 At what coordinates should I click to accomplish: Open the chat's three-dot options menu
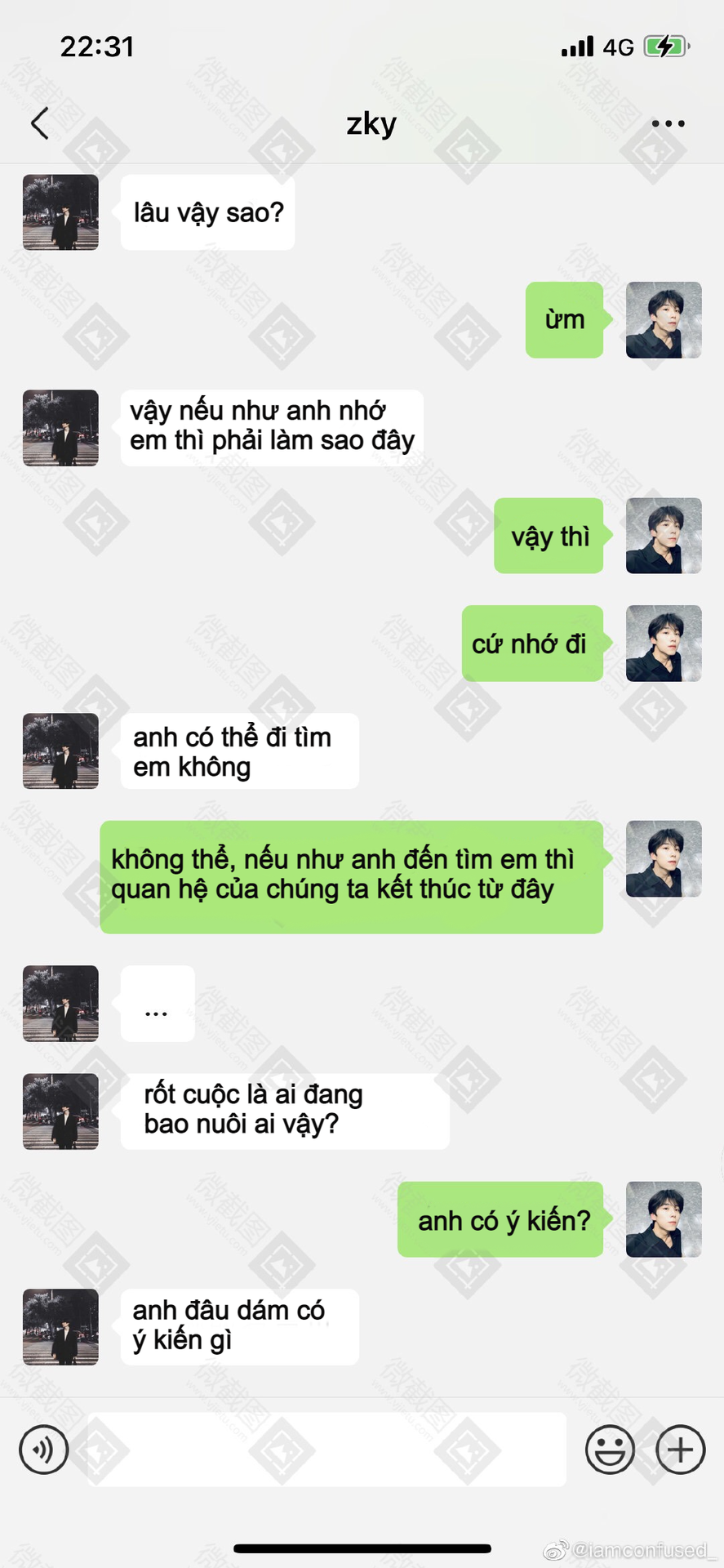668,124
